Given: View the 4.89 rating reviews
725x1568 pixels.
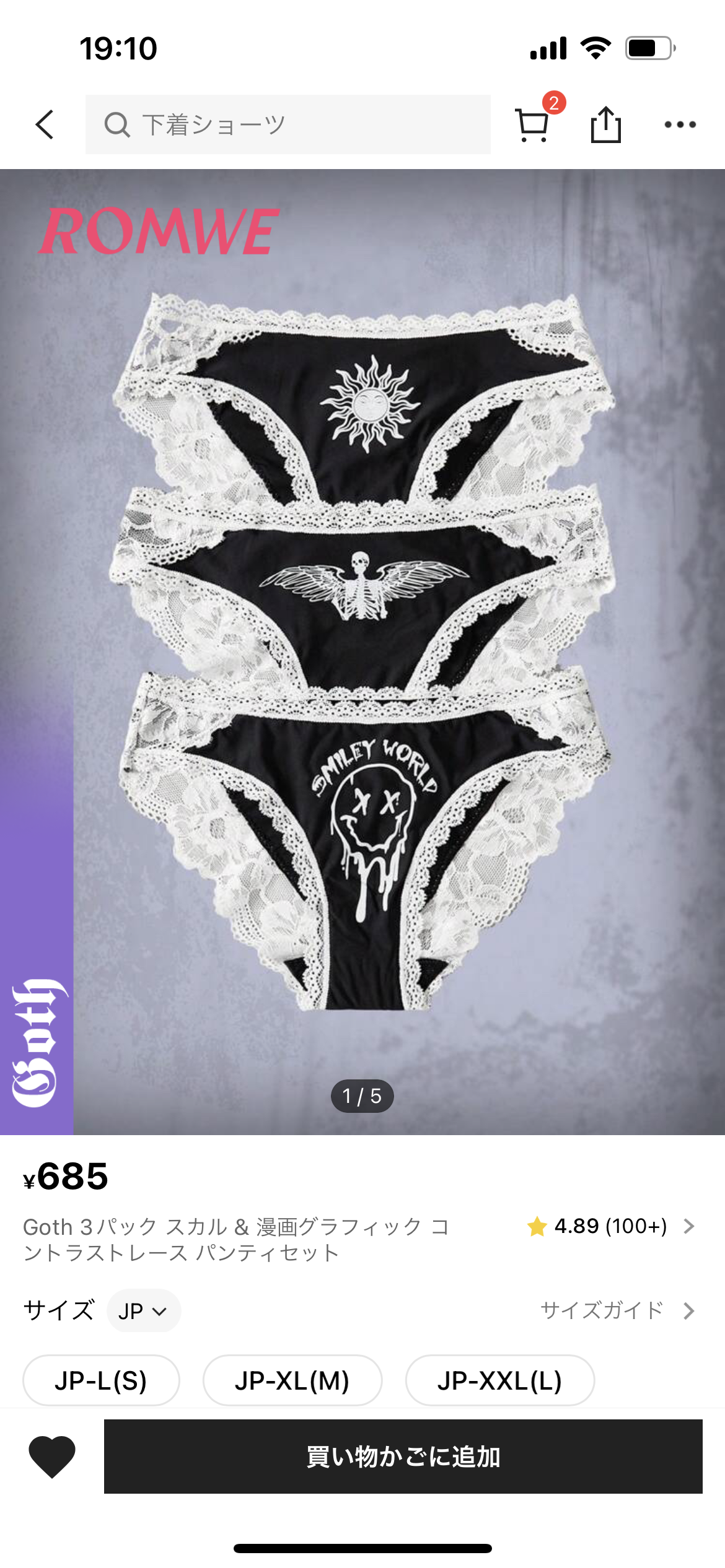Looking at the screenshot, I should click(x=610, y=1226).
